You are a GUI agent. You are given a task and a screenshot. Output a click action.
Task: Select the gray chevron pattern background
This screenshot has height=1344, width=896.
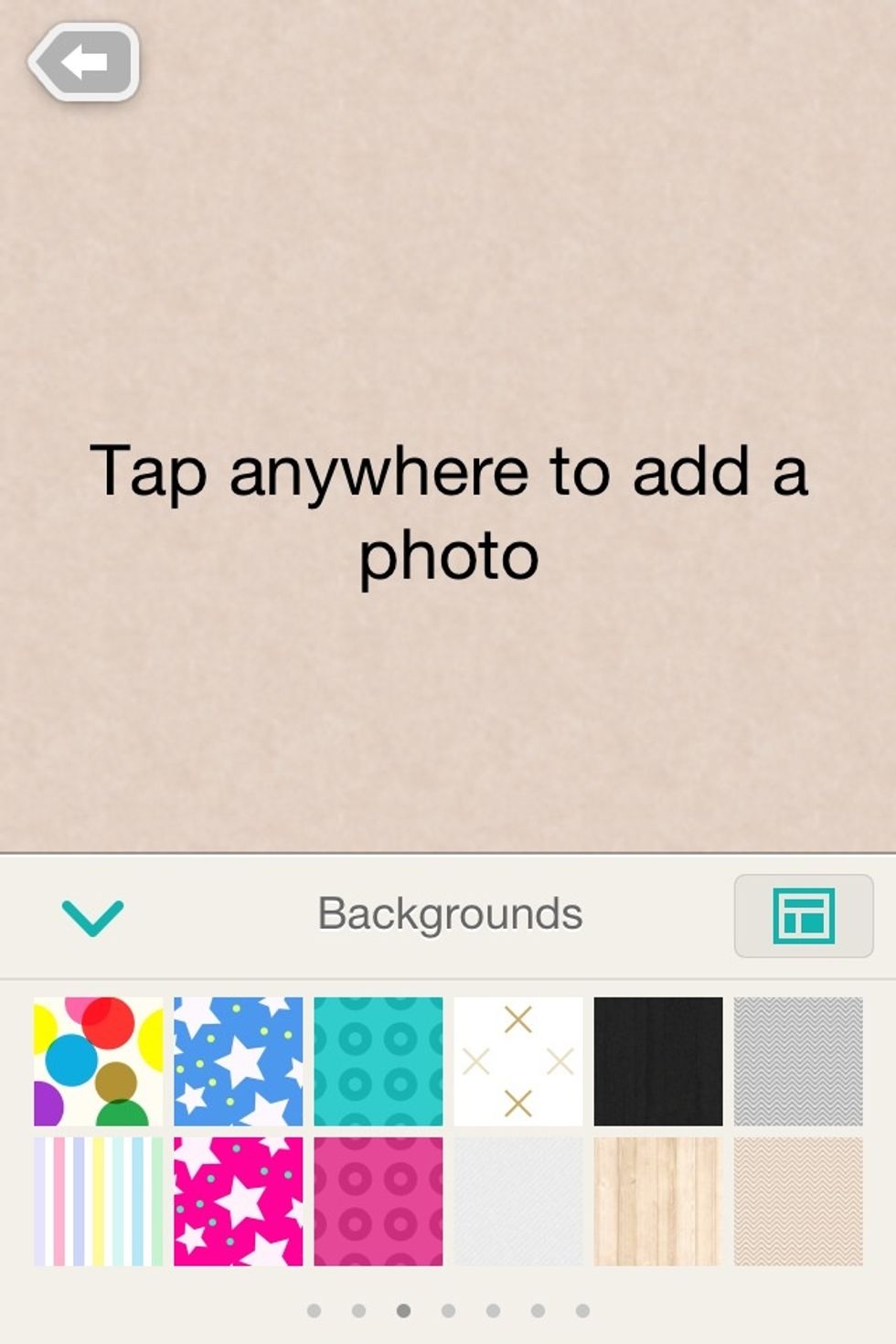(x=797, y=1060)
